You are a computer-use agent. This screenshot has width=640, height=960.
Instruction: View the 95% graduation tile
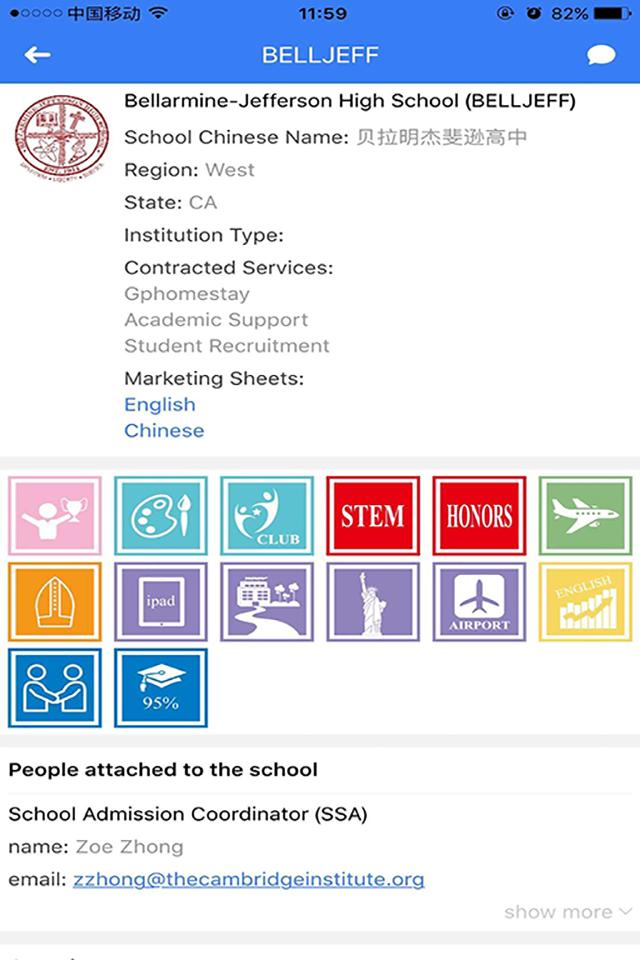click(161, 688)
